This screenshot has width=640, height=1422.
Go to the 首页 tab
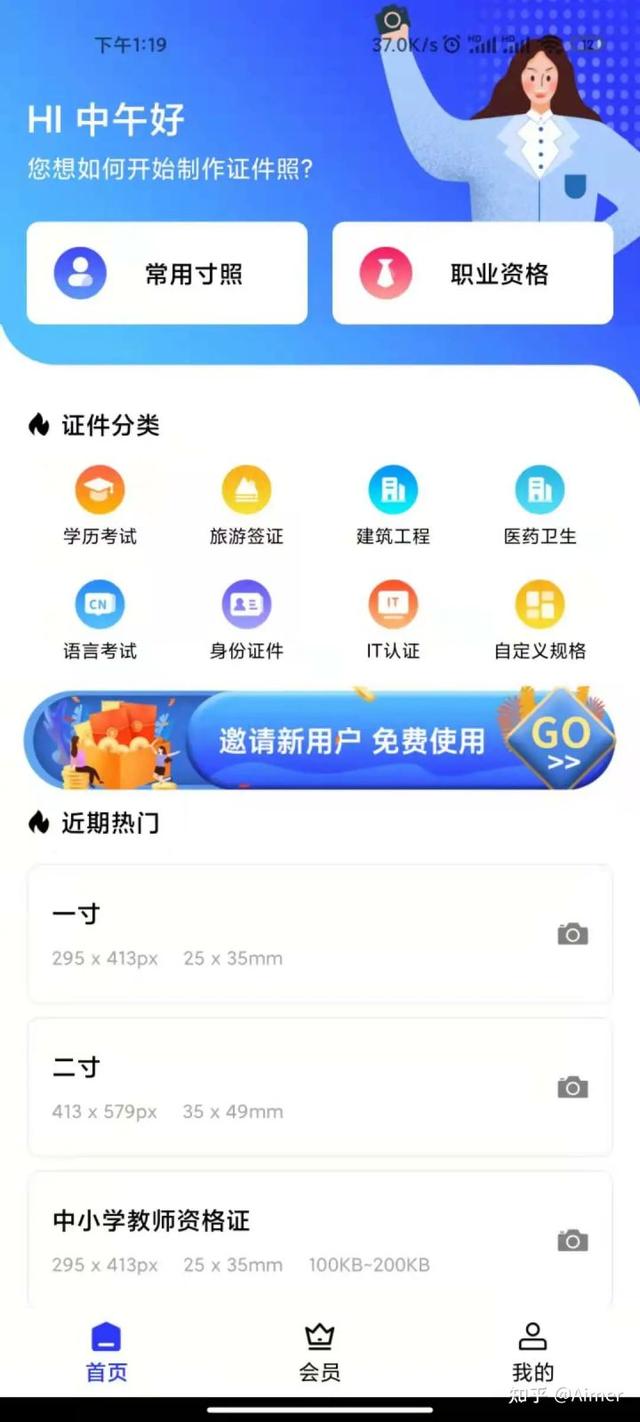click(106, 1352)
